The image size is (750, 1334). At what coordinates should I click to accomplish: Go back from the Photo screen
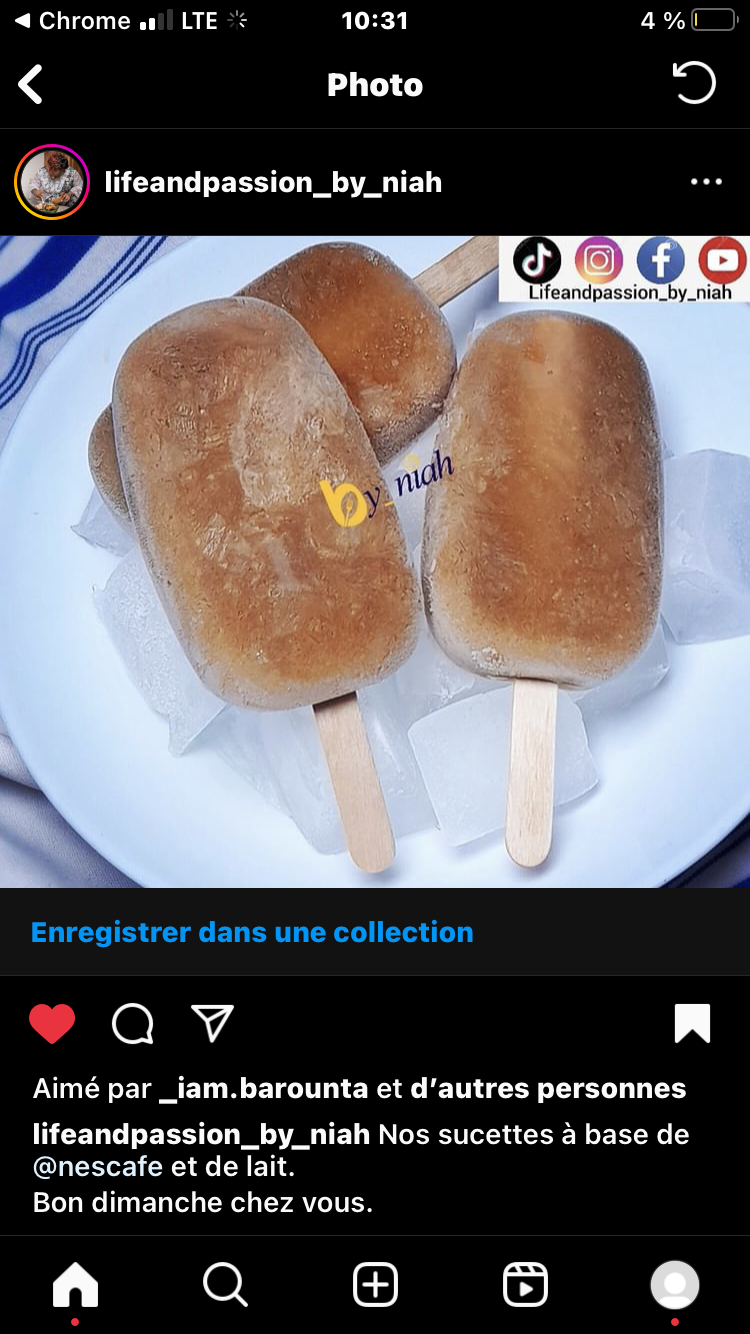point(31,85)
